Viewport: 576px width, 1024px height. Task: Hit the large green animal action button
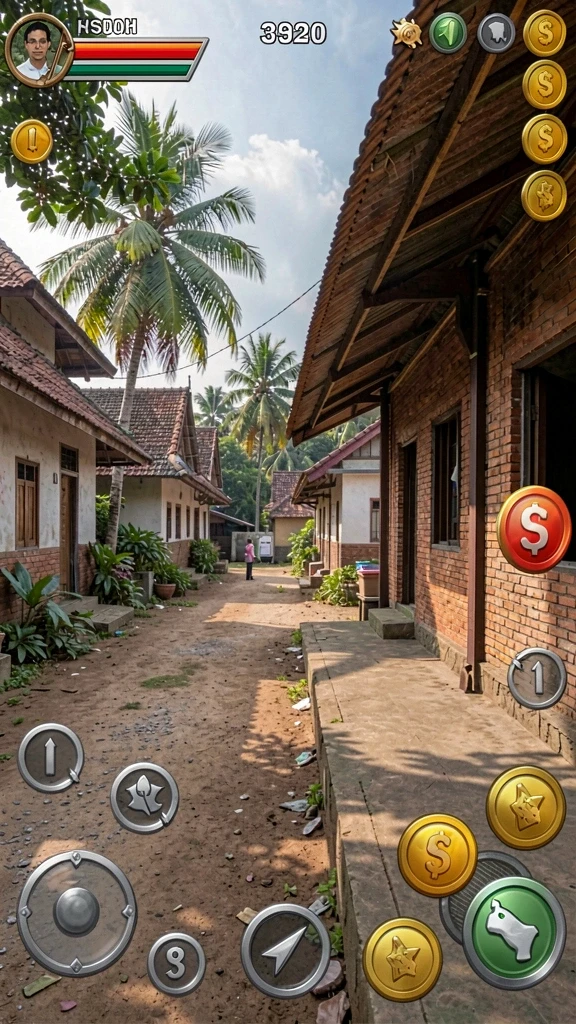click(514, 933)
